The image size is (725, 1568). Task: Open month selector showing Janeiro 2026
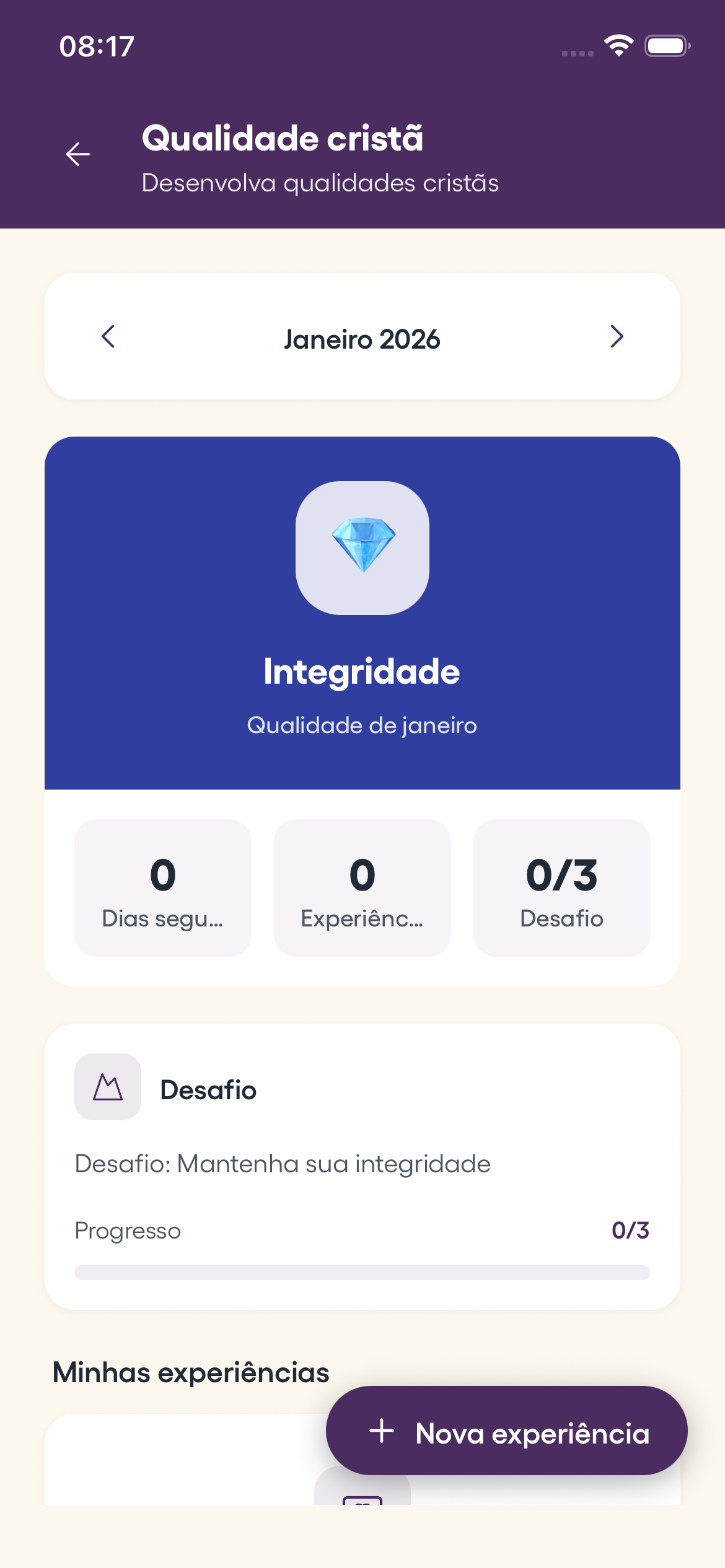coord(362,338)
